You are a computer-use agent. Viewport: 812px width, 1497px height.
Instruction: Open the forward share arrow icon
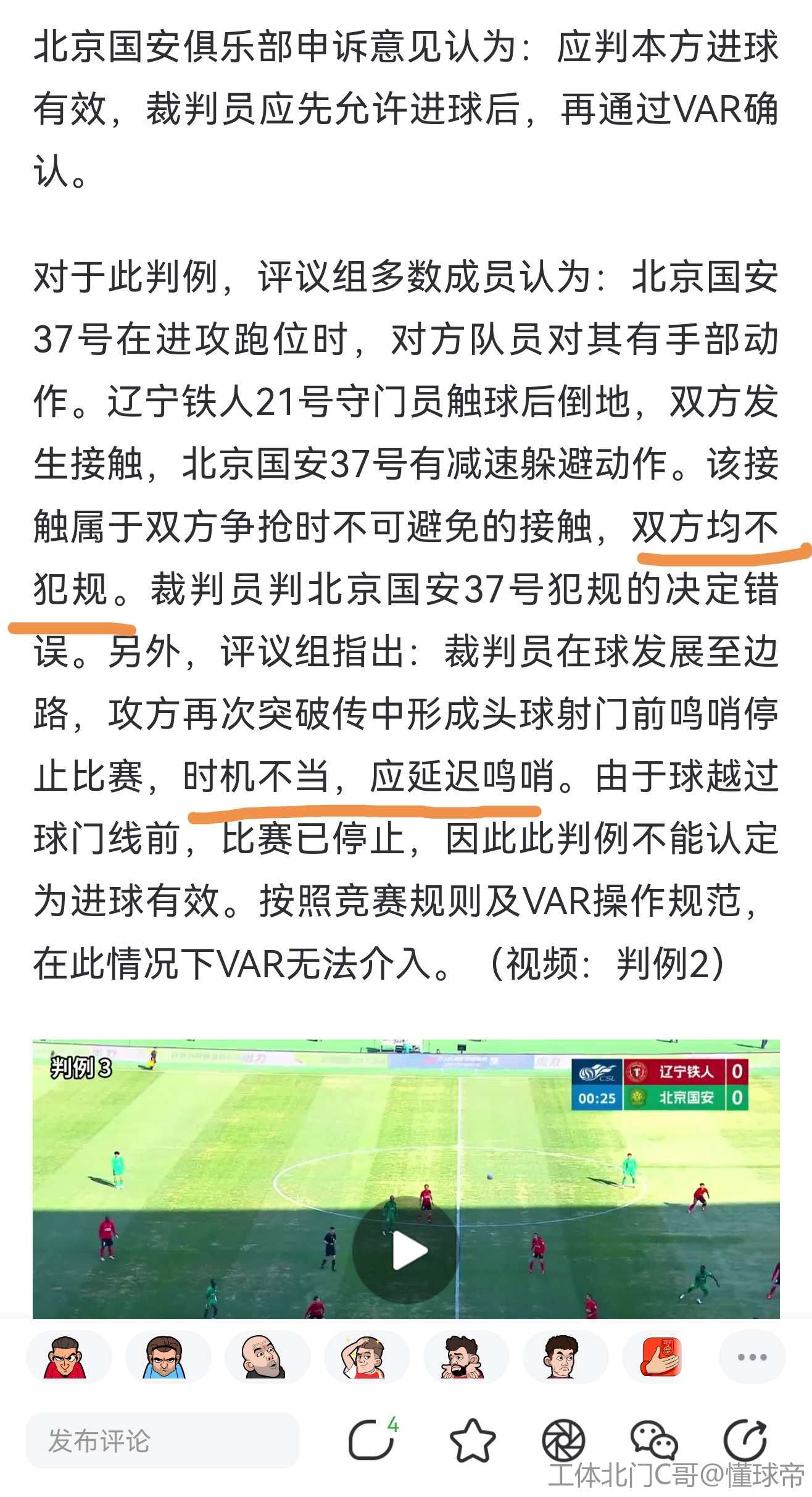tap(745, 1441)
